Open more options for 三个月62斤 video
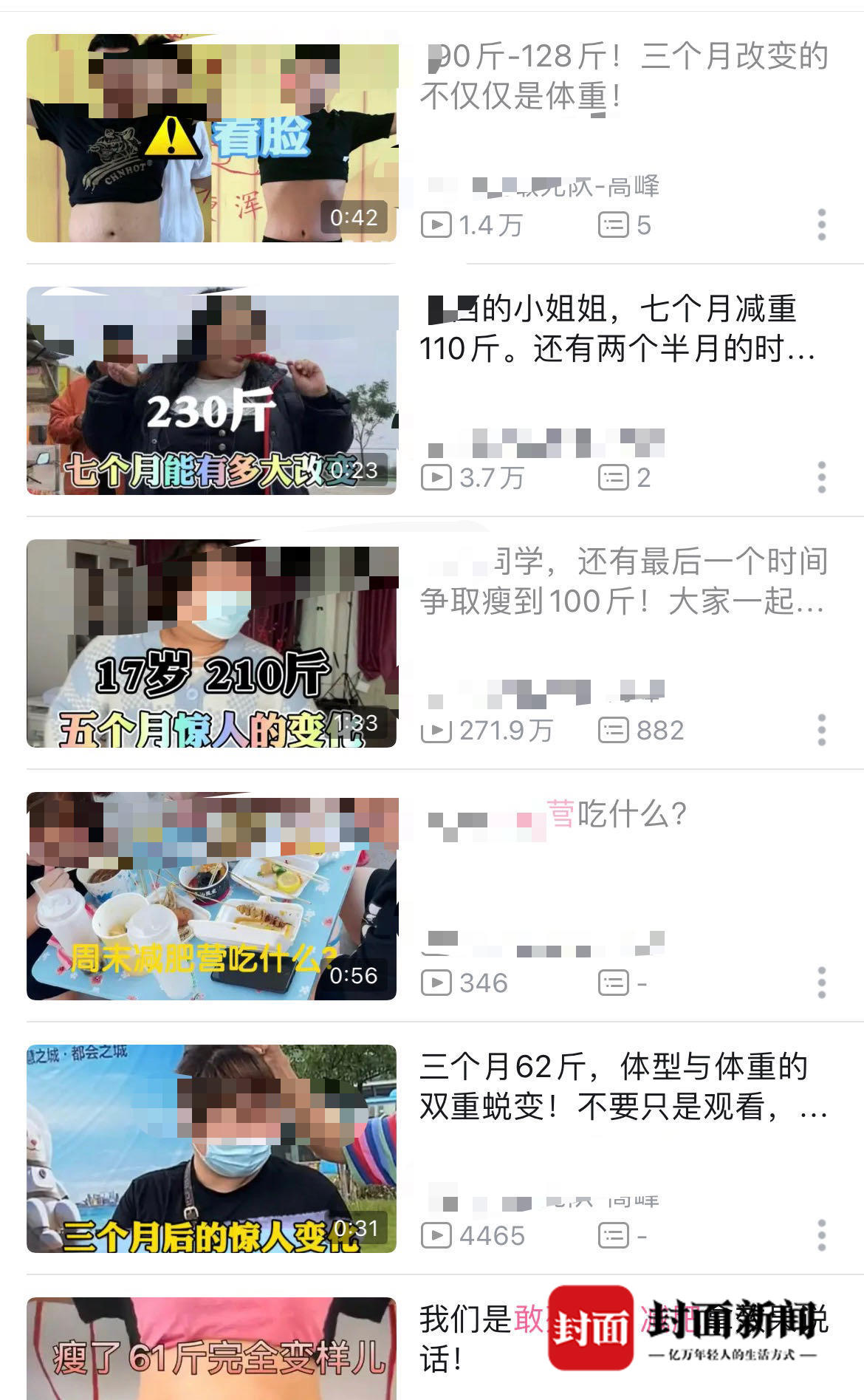 point(821,1235)
